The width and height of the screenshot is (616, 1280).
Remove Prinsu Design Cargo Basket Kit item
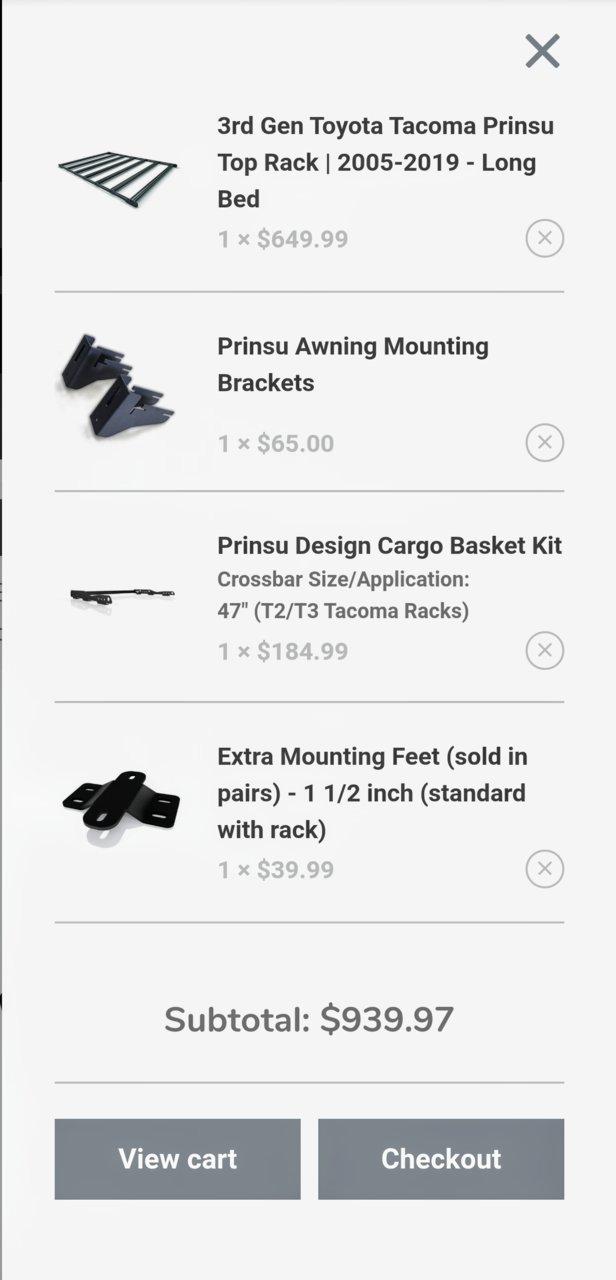(545, 650)
